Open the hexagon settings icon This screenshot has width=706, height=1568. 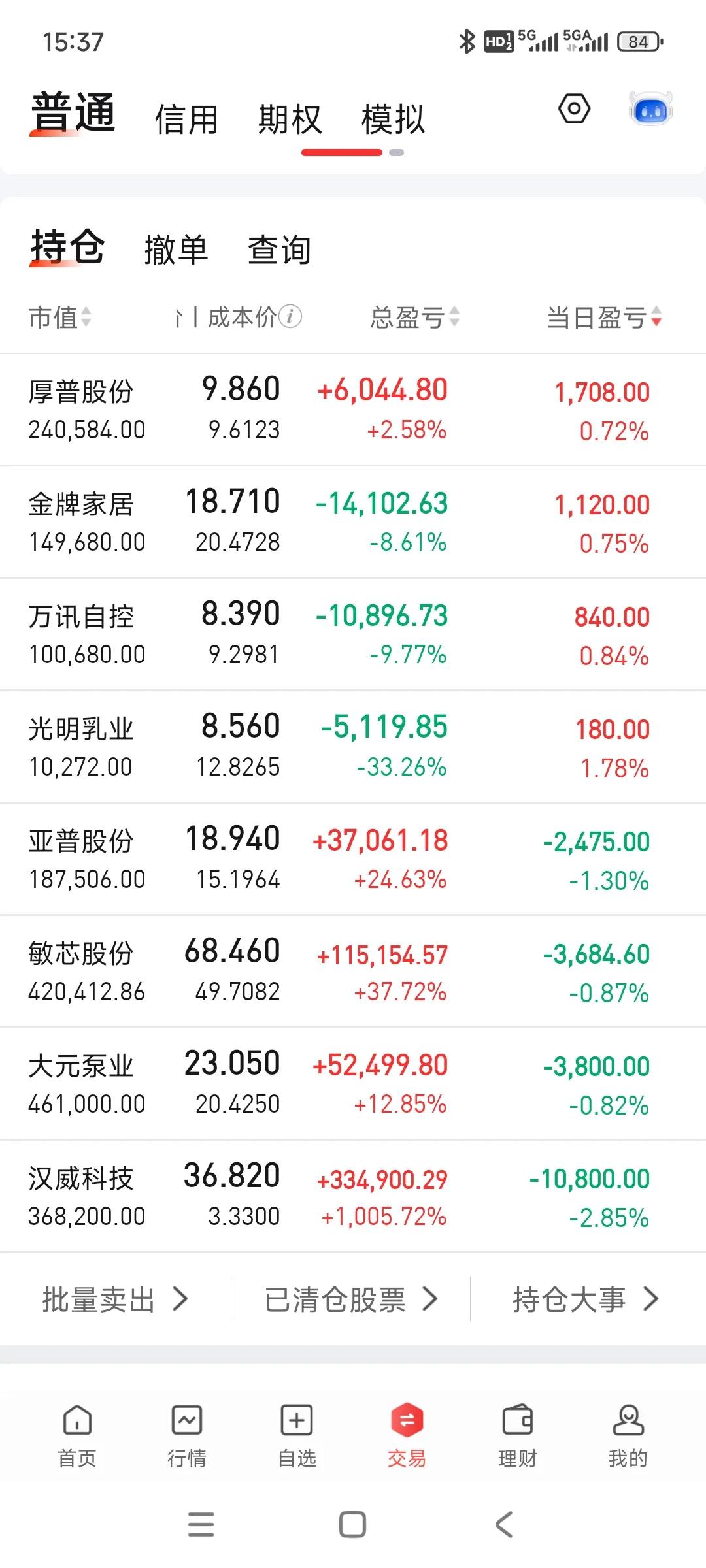point(574,109)
